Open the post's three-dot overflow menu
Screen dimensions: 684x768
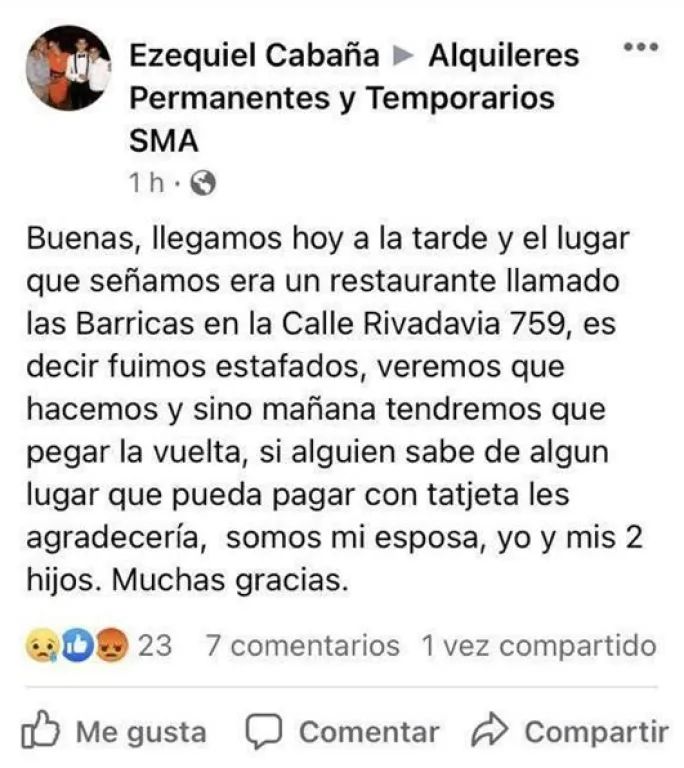tap(640, 47)
